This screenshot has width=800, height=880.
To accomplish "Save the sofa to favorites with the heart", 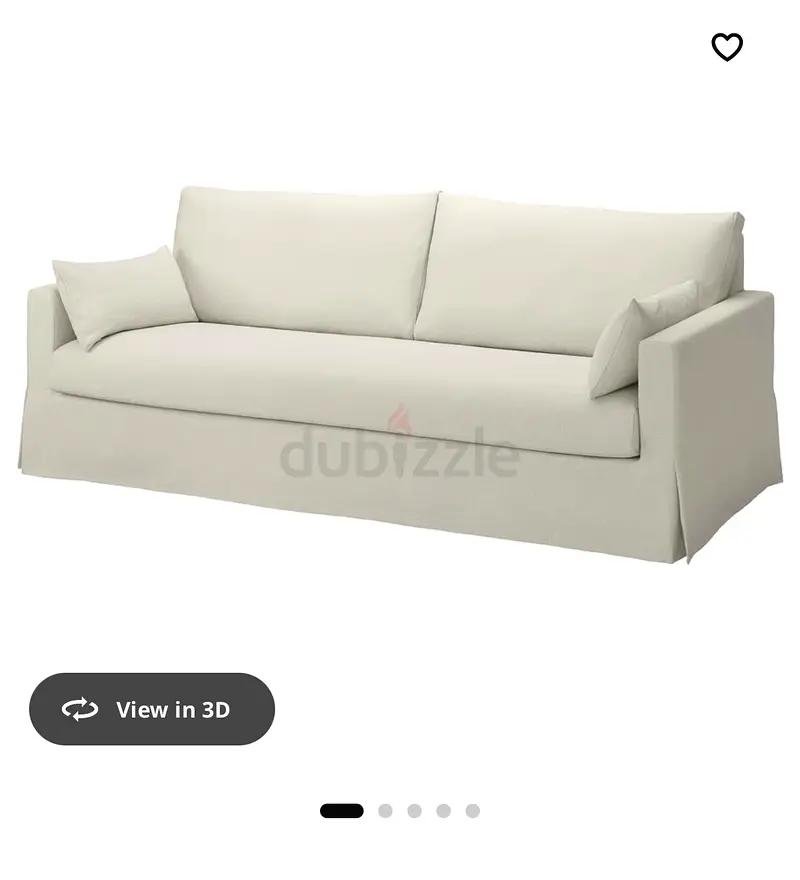I will pos(727,47).
